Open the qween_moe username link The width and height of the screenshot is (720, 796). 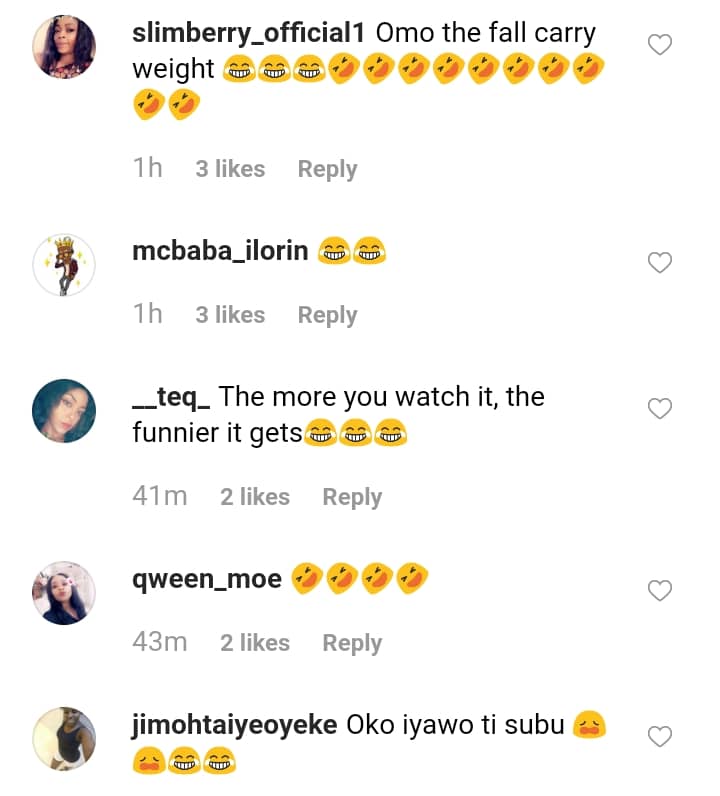[x=207, y=578]
